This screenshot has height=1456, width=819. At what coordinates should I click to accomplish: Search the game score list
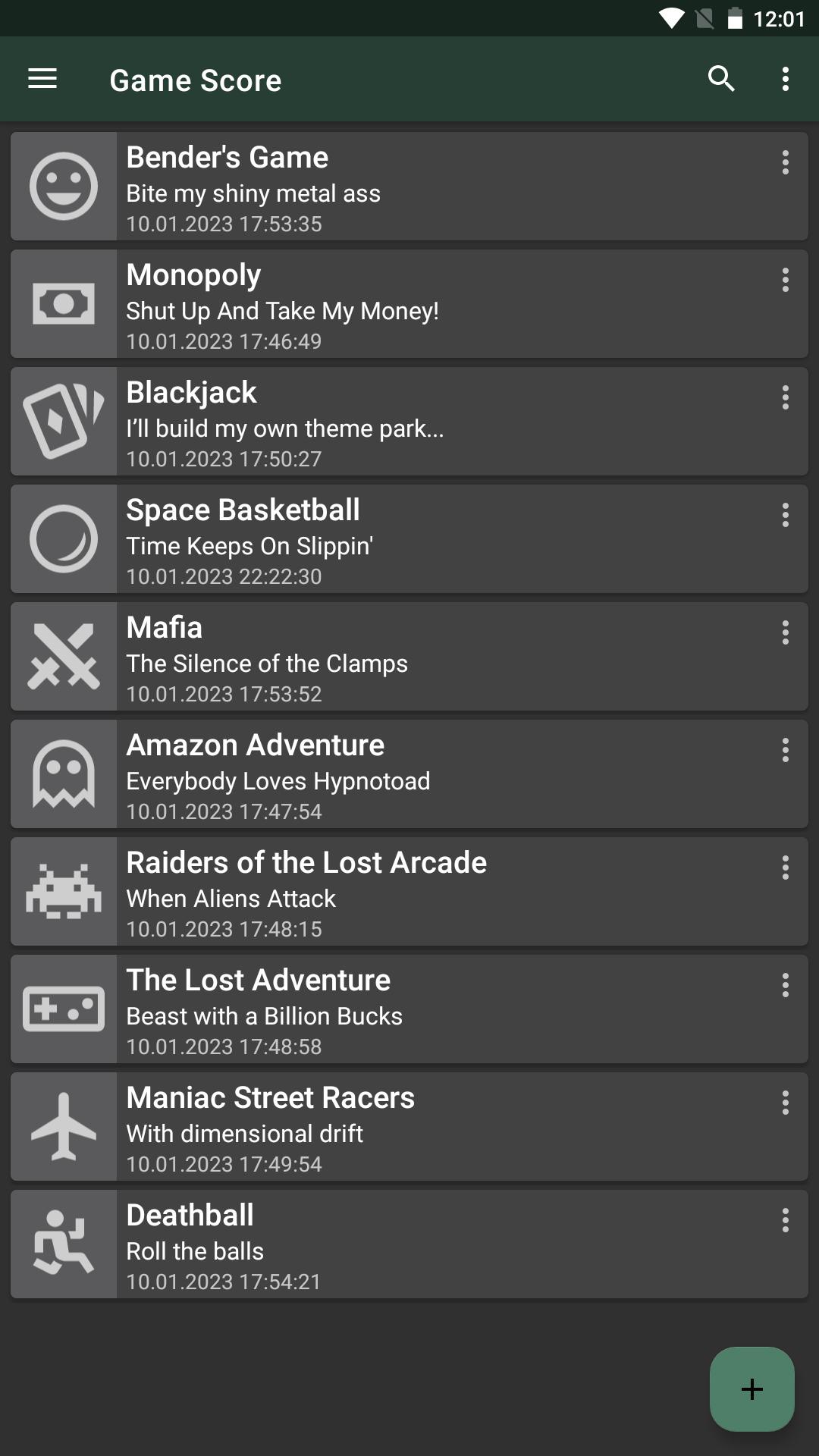[x=721, y=79]
